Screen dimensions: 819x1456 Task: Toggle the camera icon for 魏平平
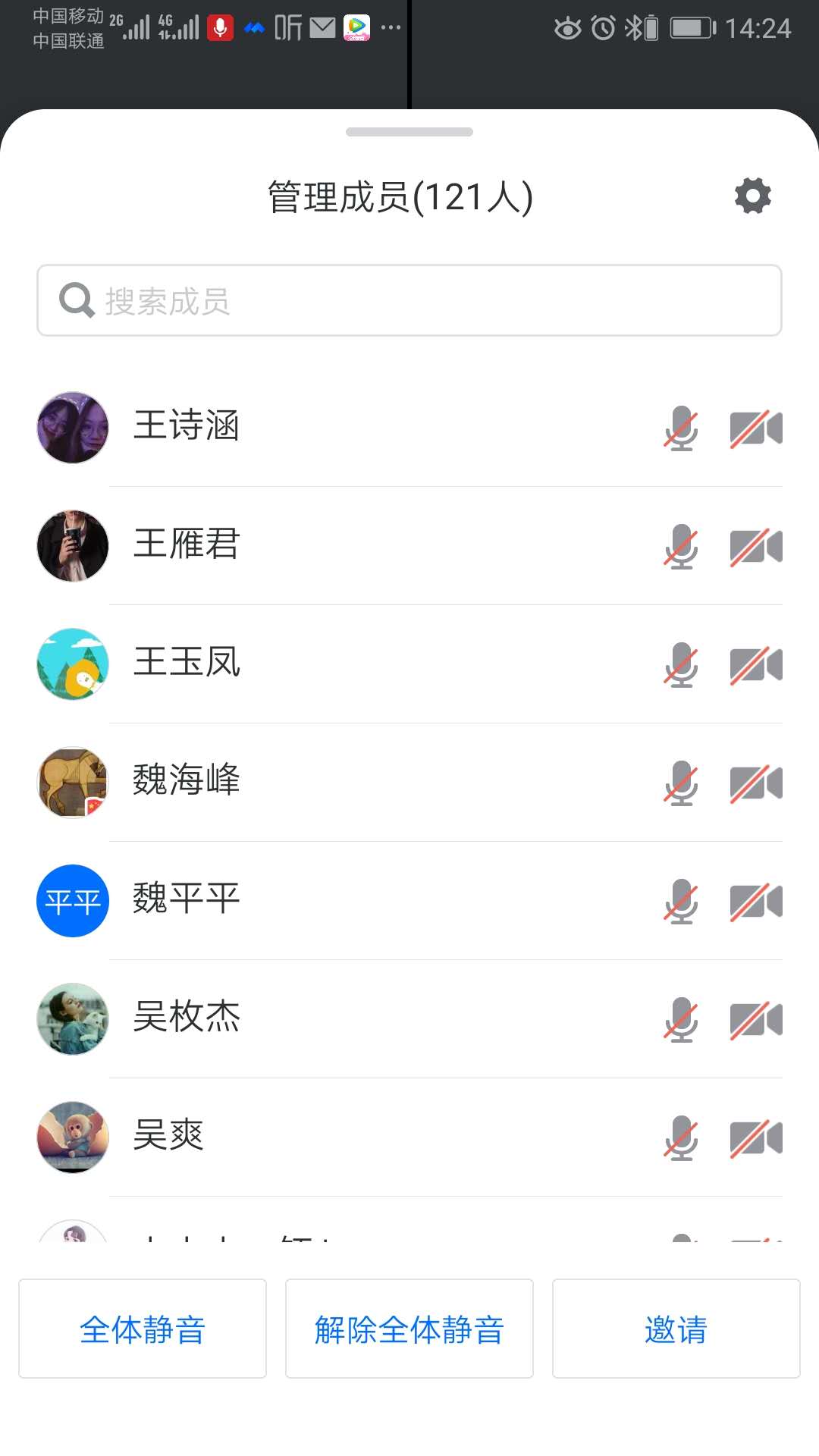click(x=755, y=902)
